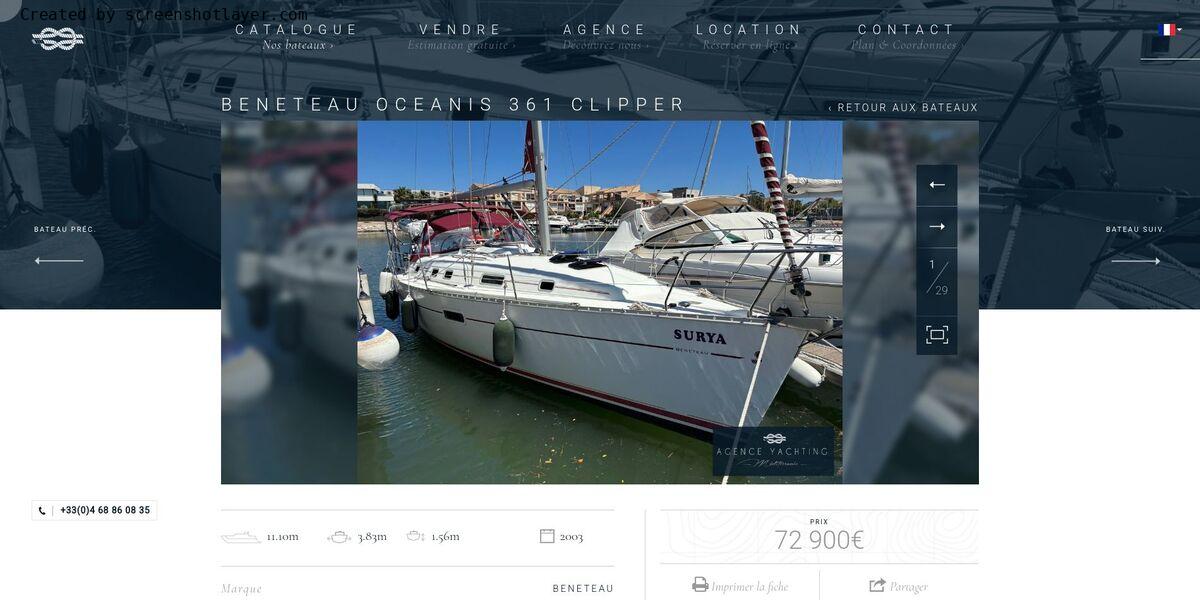This screenshot has width=1200, height=600.
Task: Return to boats list via Retour aux bateaux
Action: [x=903, y=108]
